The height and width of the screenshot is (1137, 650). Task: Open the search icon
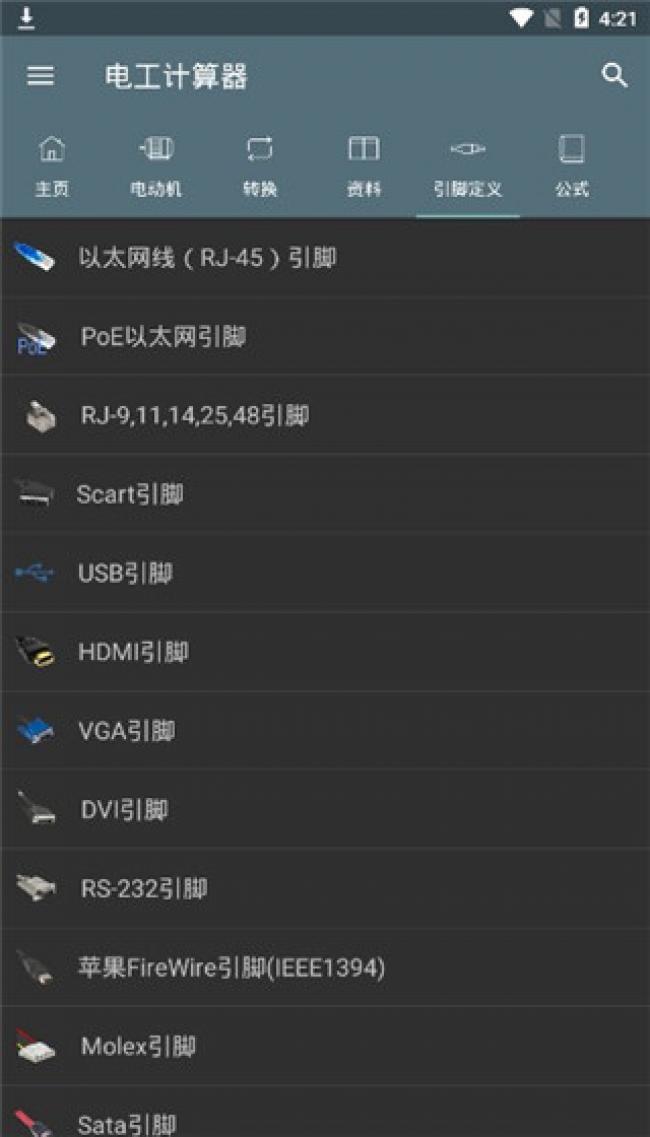point(614,75)
